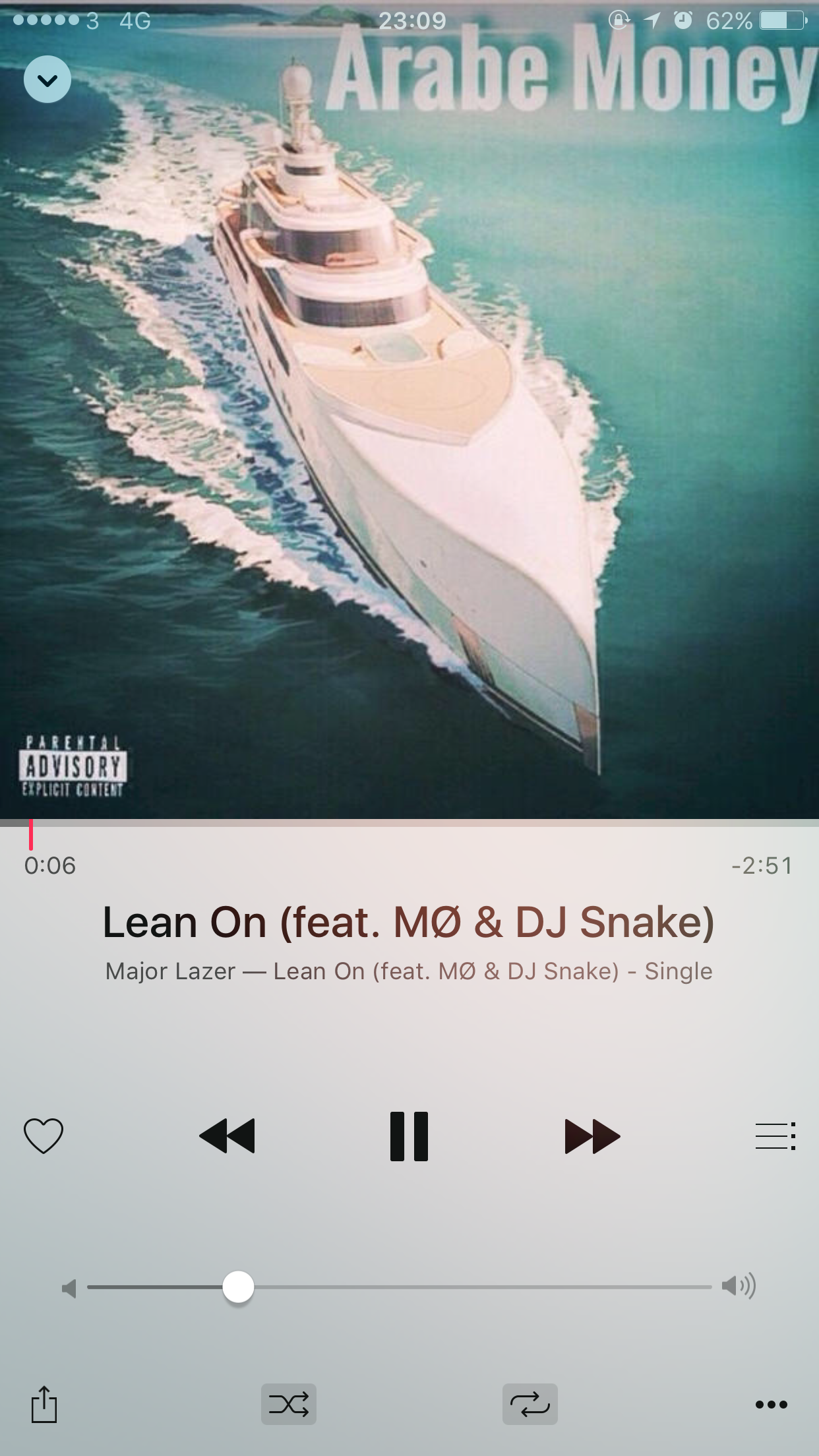Love this song with the heart icon
The height and width of the screenshot is (1456, 819).
44,1136
